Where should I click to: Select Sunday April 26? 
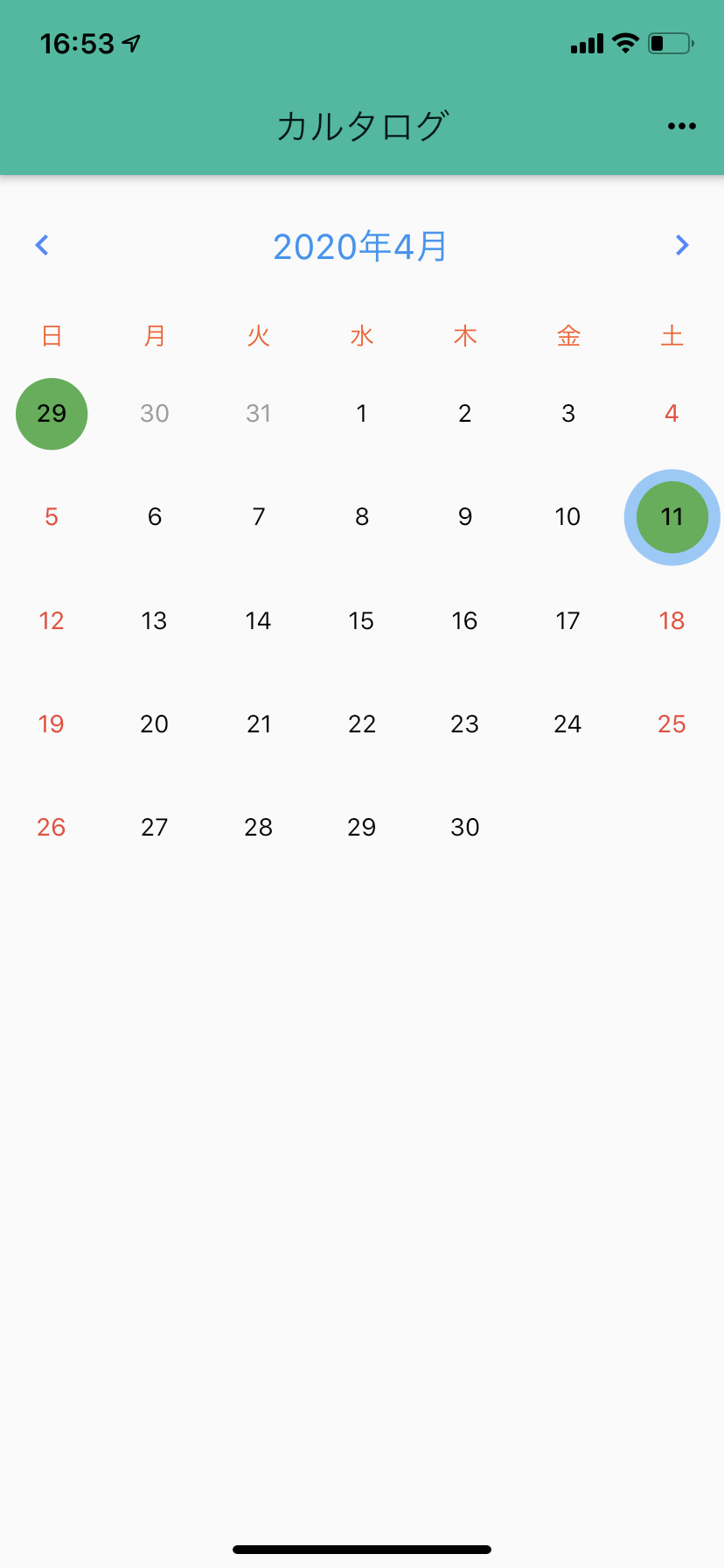coord(52,828)
